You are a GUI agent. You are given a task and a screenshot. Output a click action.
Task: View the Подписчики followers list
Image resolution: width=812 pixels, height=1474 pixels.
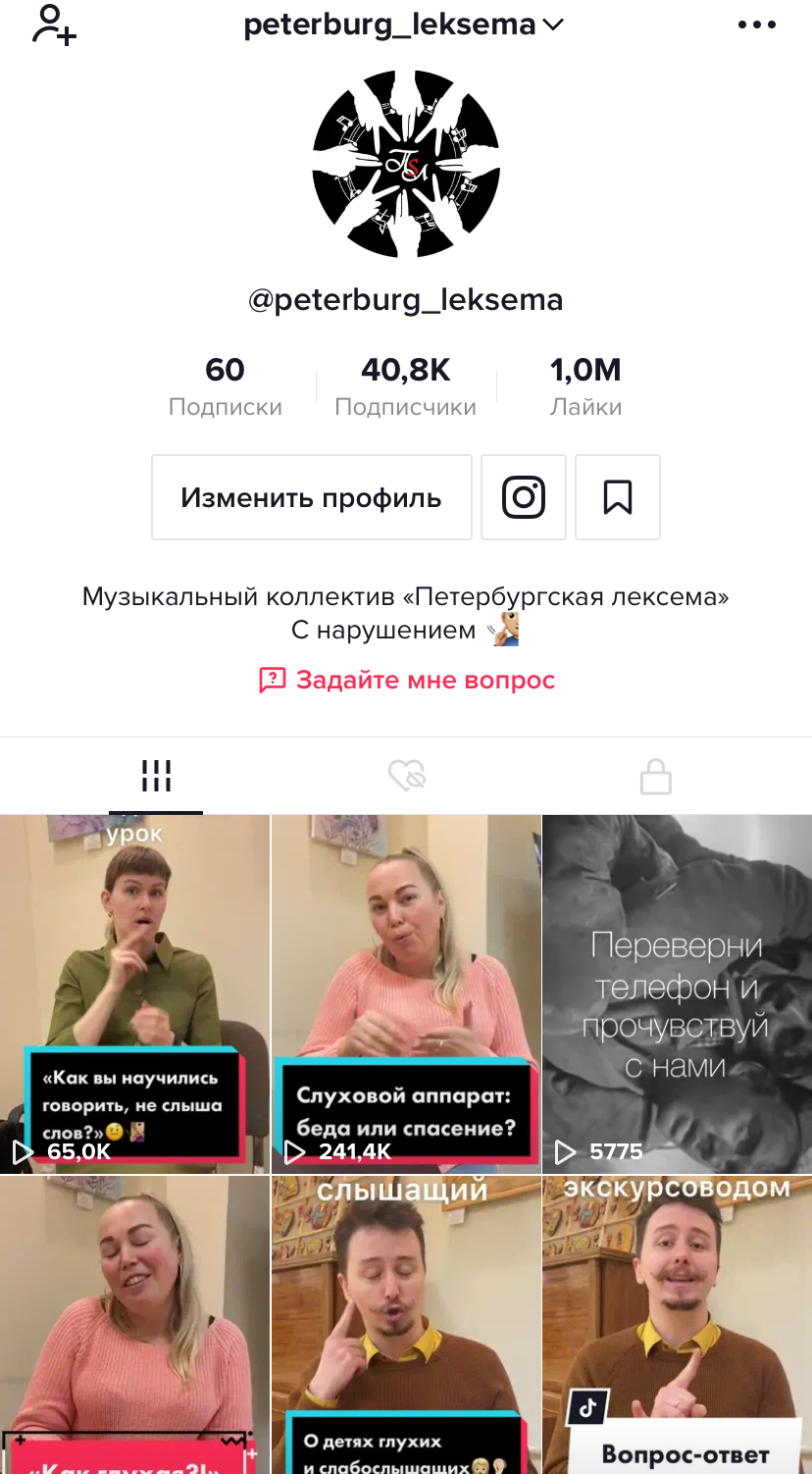point(405,386)
